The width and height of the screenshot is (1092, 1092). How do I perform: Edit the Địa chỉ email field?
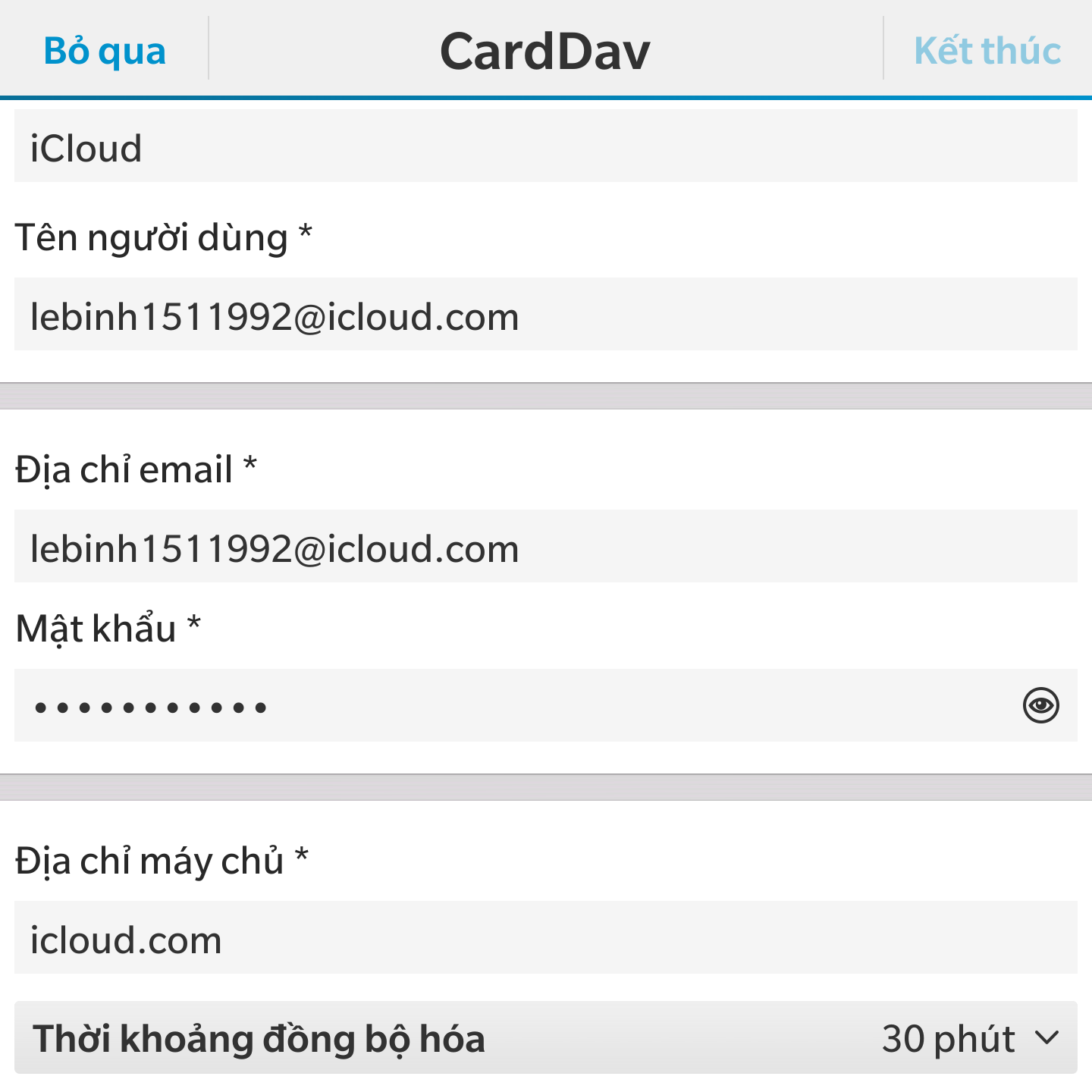click(546, 548)
